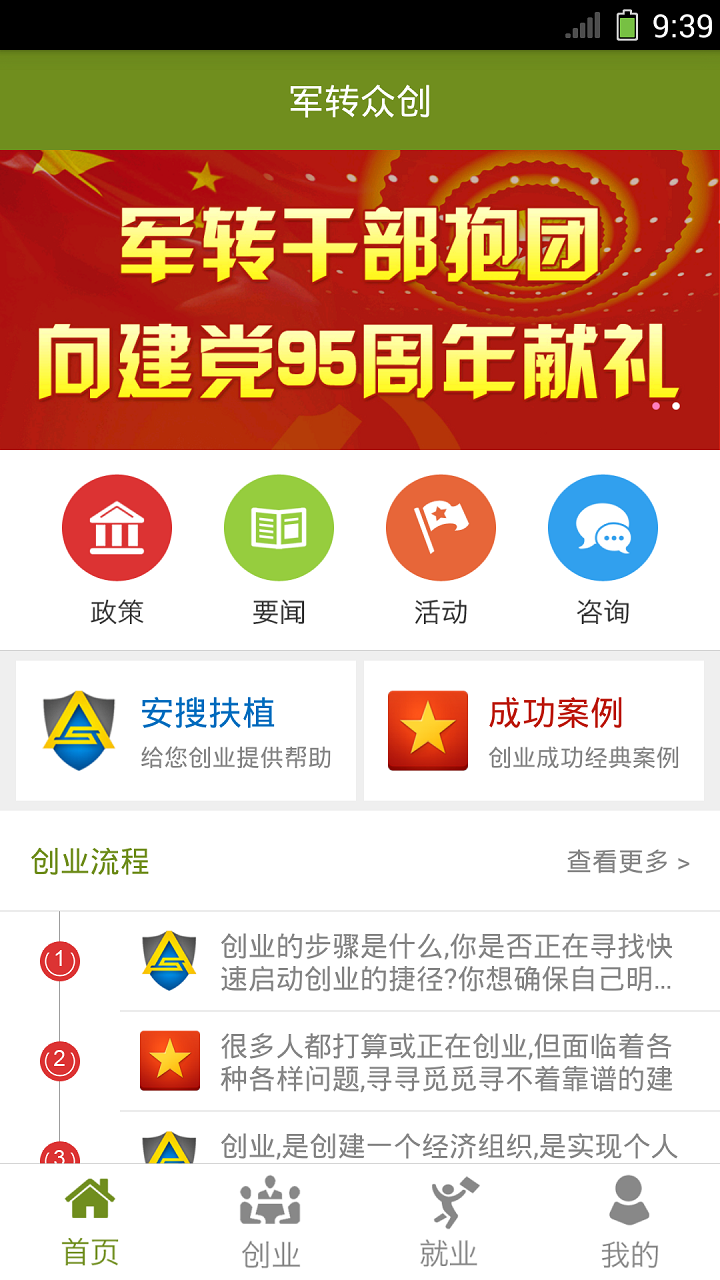Open the 要闻 news section
The height and width of the screenshot is (1280, 720).
279,550
